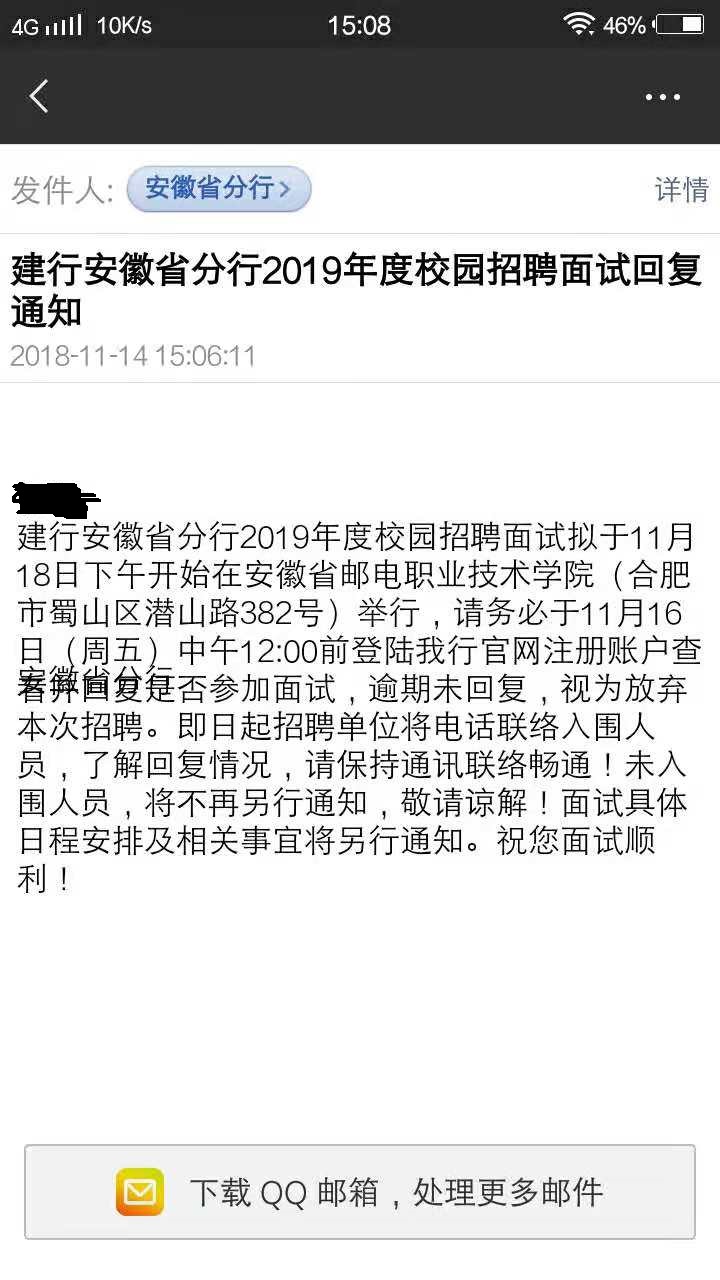
Task: Tap the sender chip 安徽省分行
Action: click(219, 189)
